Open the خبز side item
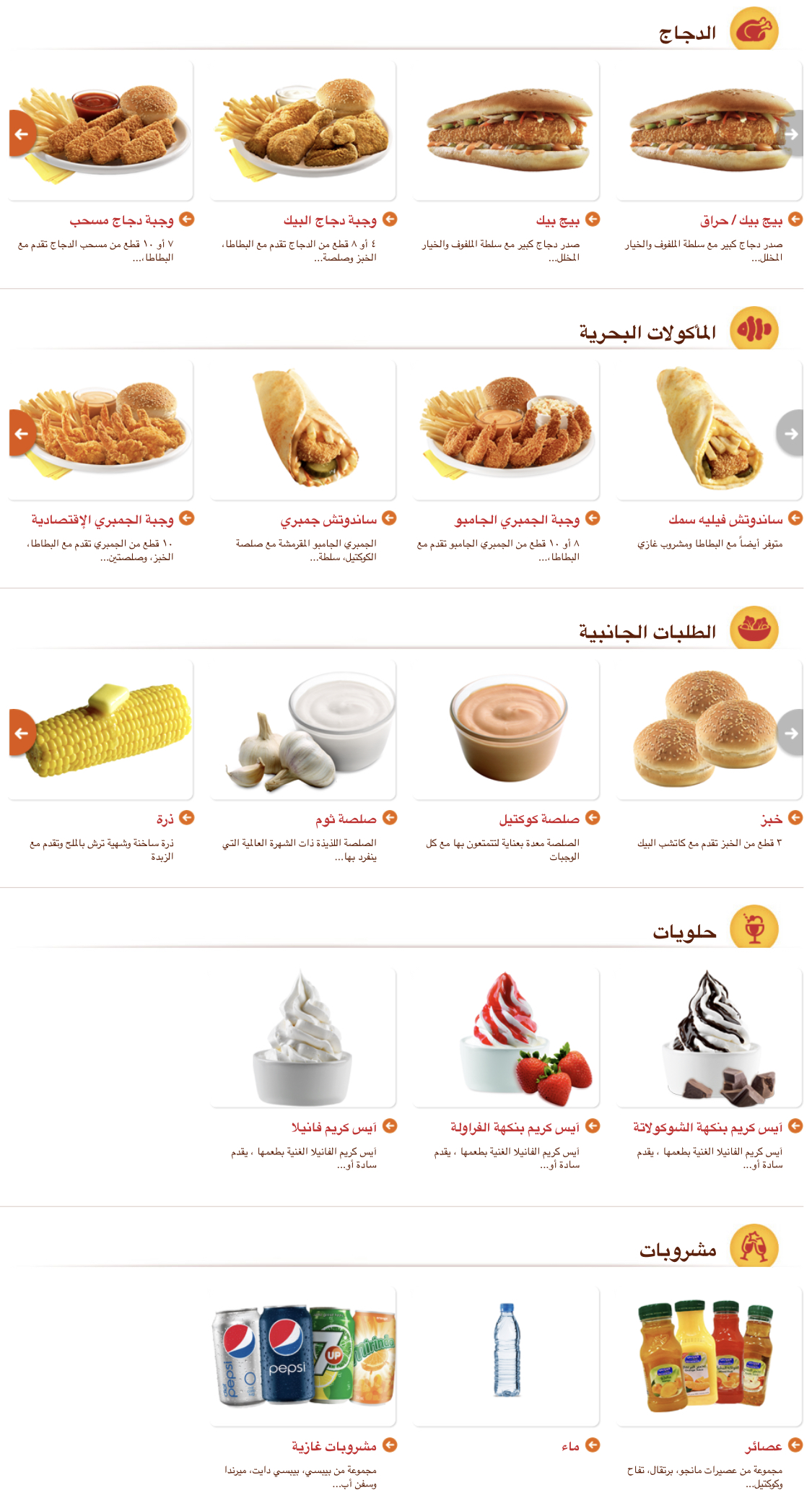This screenshot has height=1511, width=812. [x=771, y=819]
